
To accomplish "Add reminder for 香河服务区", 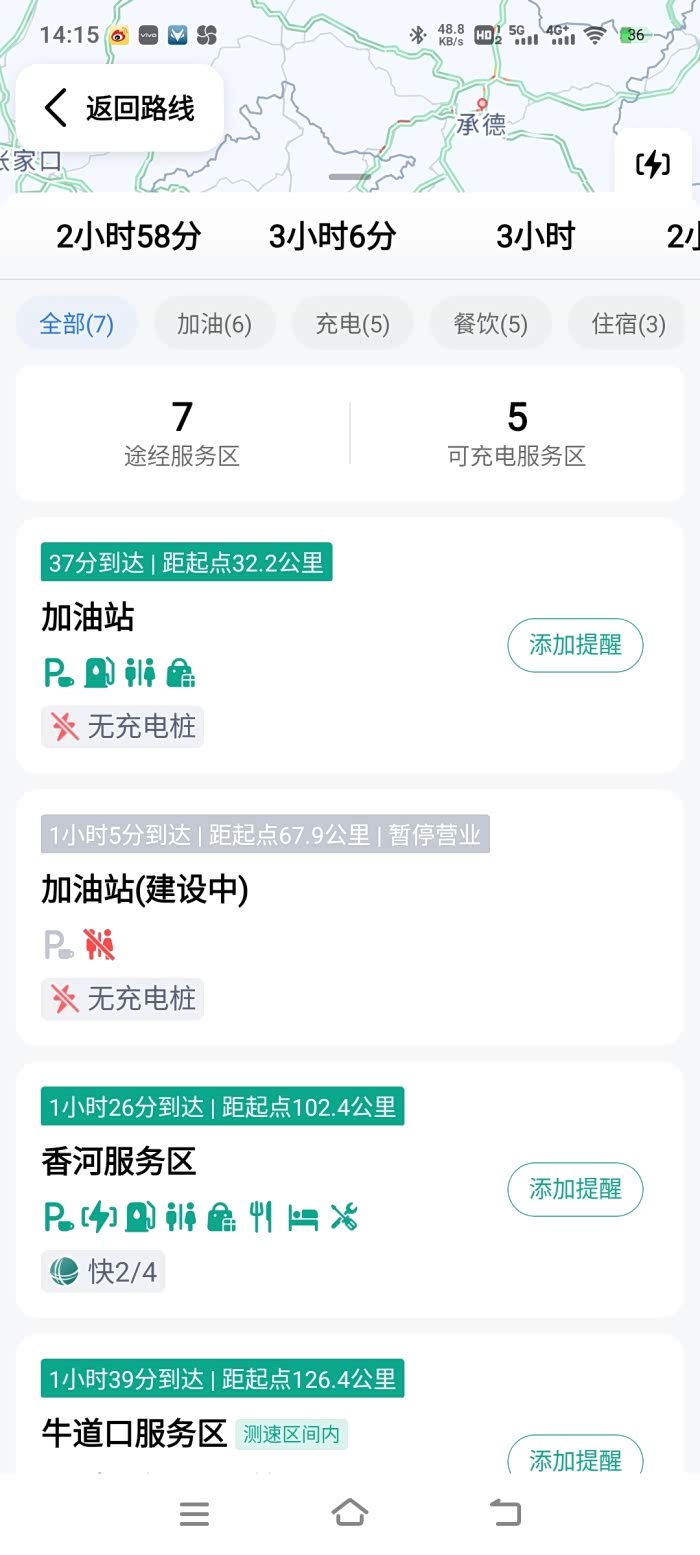I will click(575, 1189).
